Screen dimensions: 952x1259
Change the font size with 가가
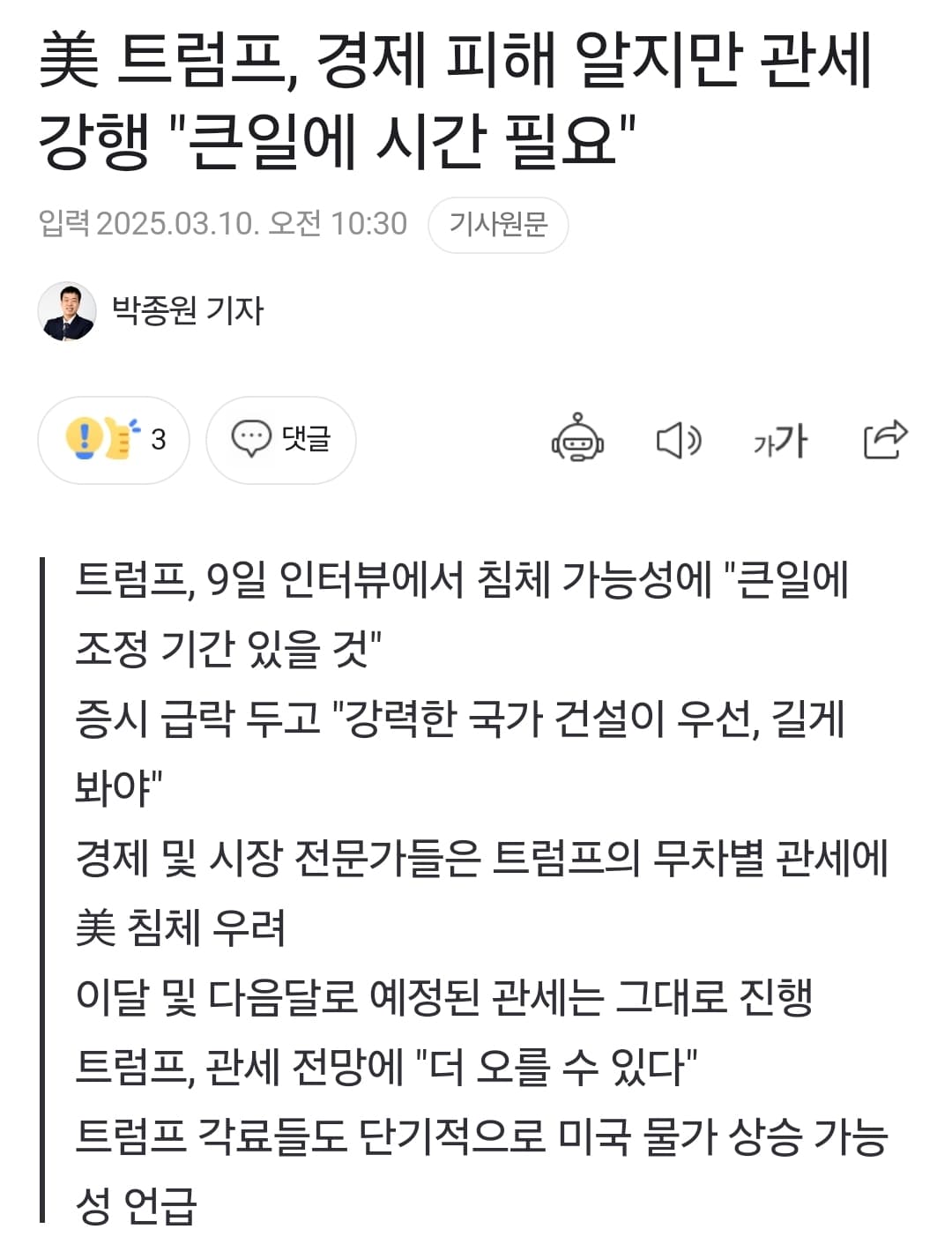pyautogui.click(x=780, y=439)
